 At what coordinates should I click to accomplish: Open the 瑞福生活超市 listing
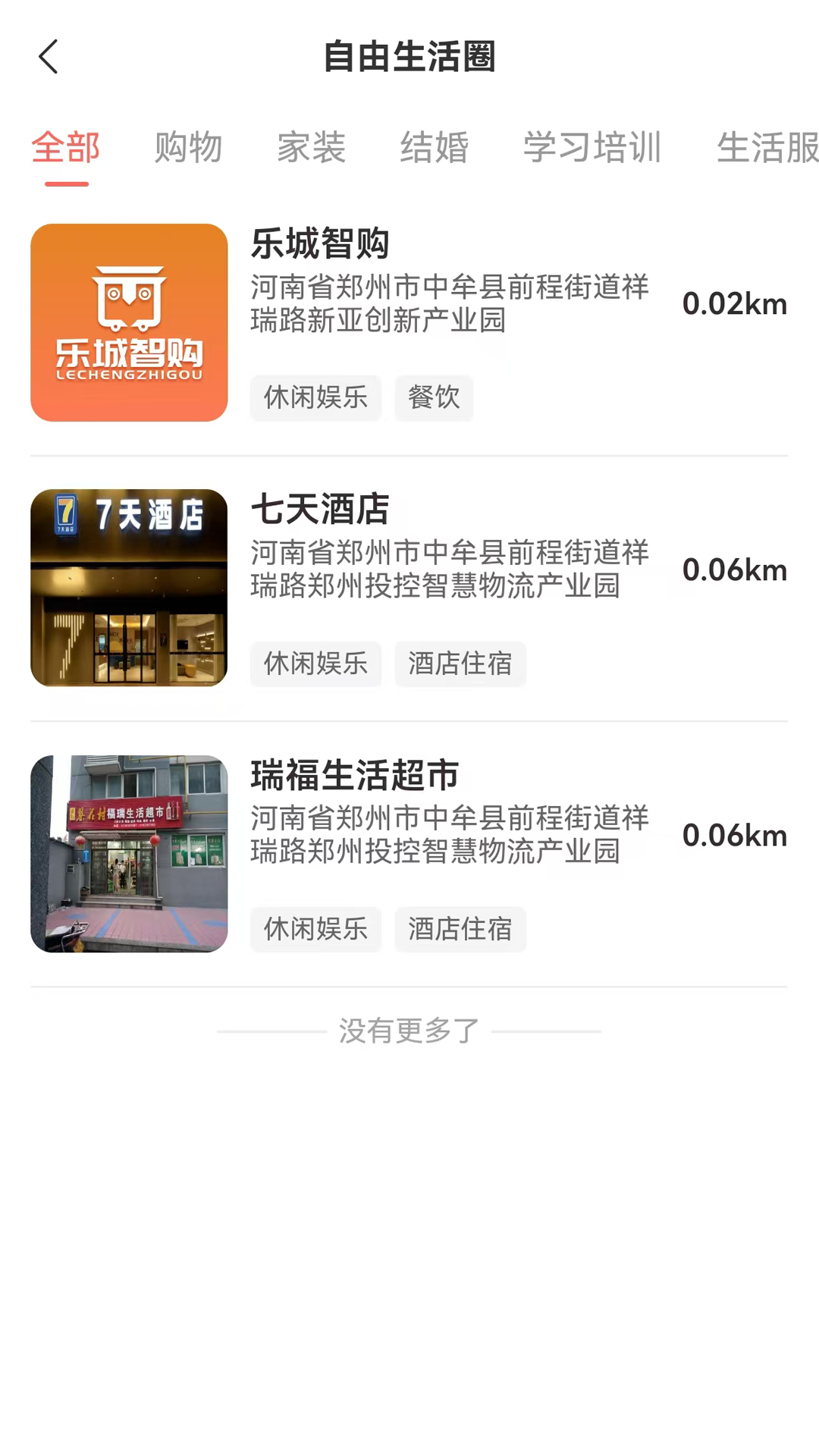coord(409,853)
